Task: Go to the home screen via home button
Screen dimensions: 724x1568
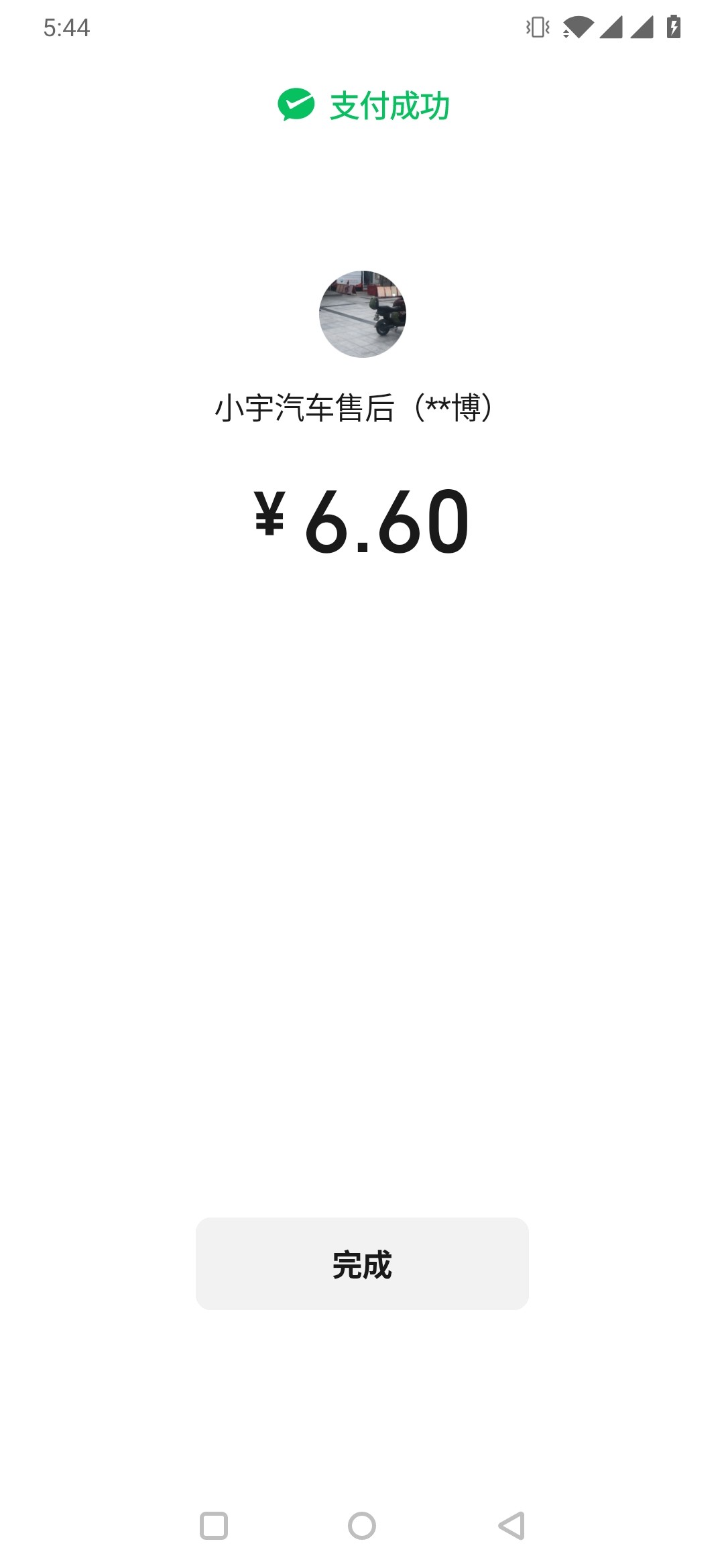Action: pos(362,1526)
